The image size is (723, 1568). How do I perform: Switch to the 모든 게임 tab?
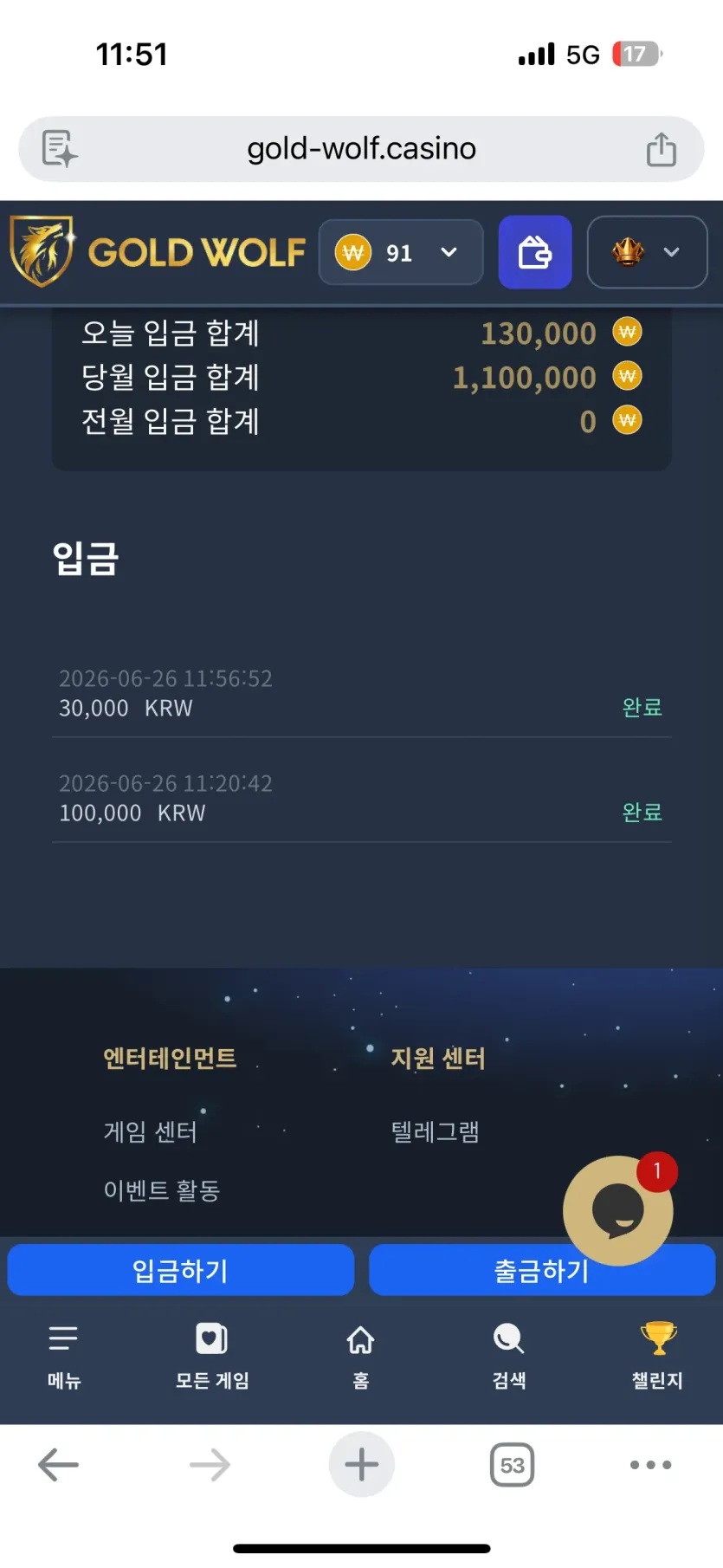coord(212,1357)
